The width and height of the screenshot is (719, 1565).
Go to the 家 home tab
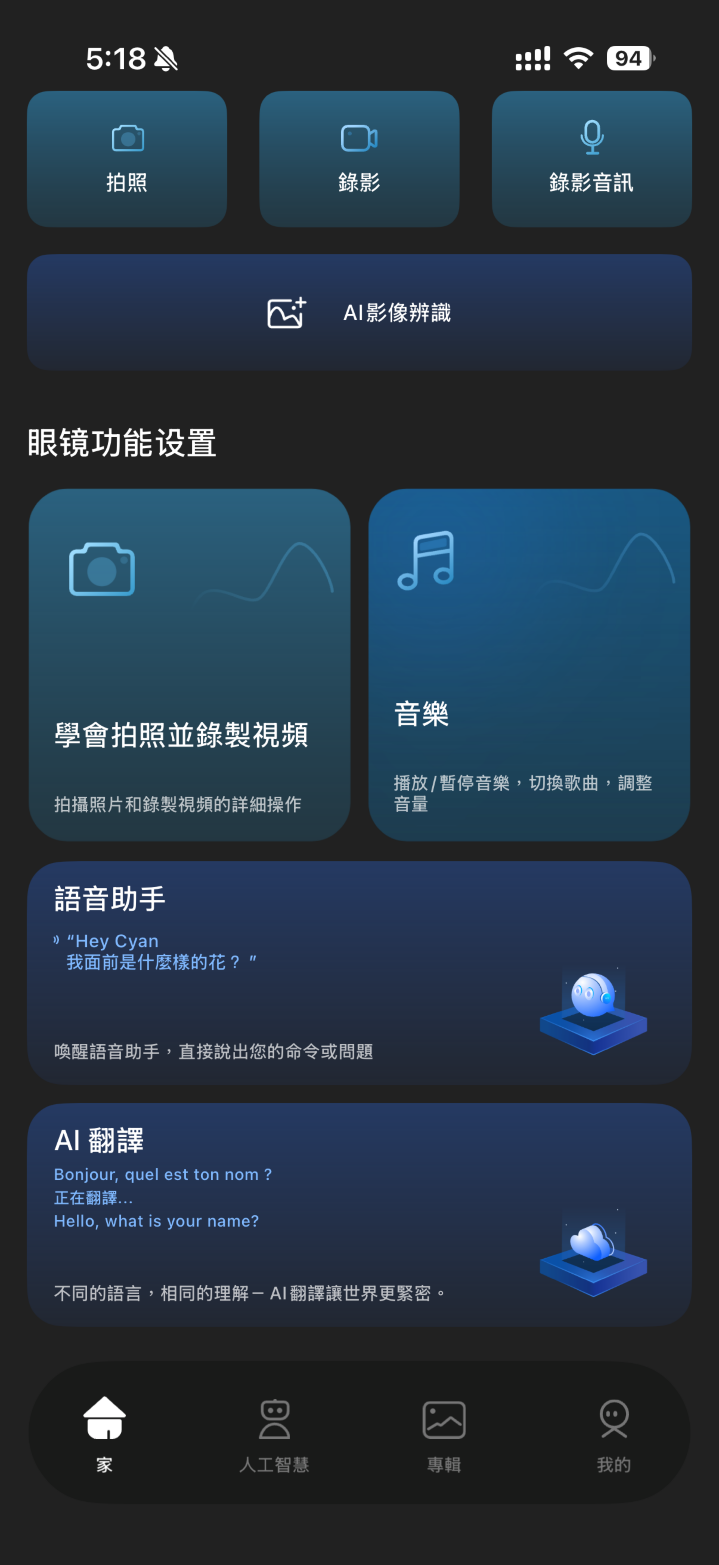click(104, 1434)
